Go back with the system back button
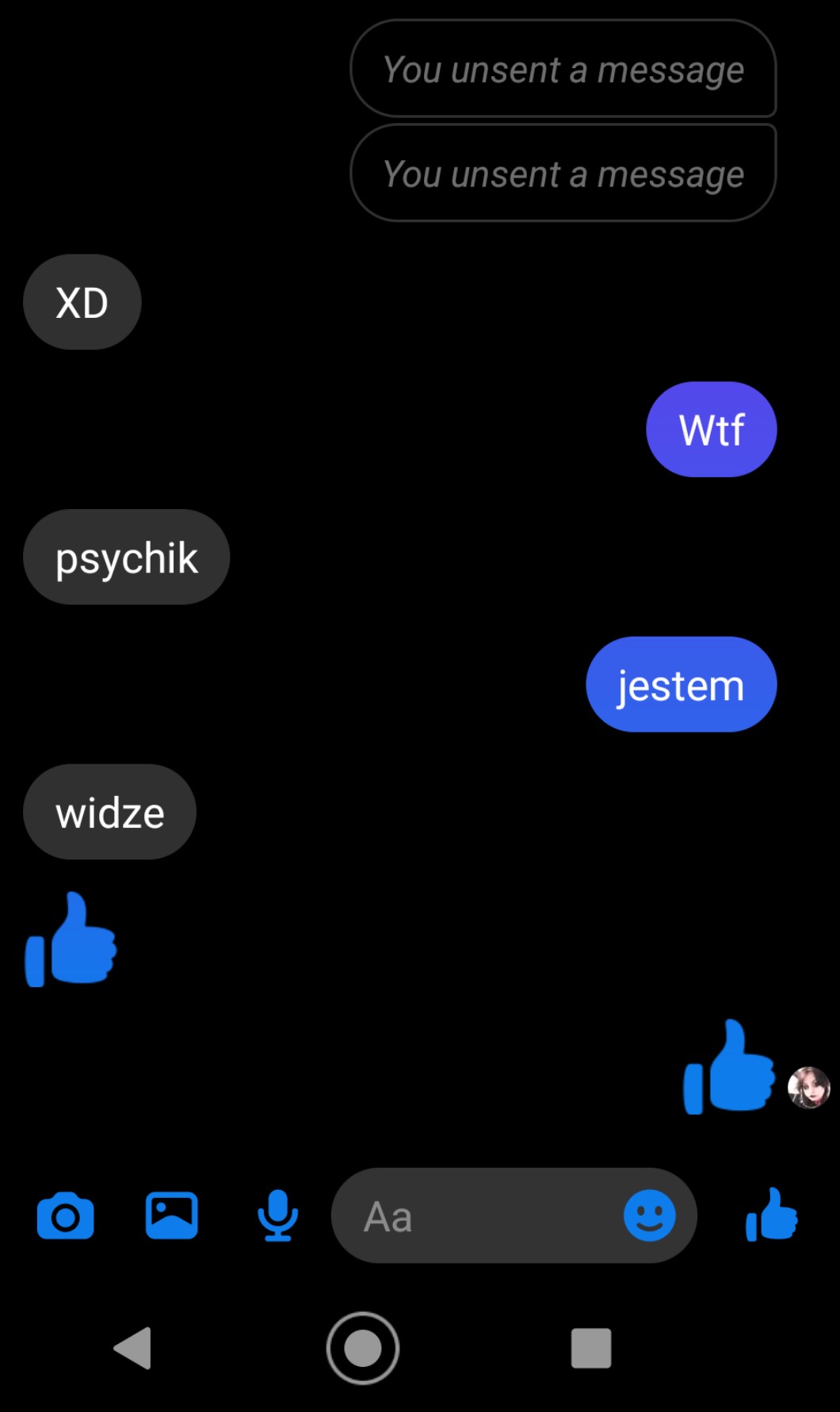Image resolution: width=840 pixels, height=1412 pixels. coord(133,1348)
